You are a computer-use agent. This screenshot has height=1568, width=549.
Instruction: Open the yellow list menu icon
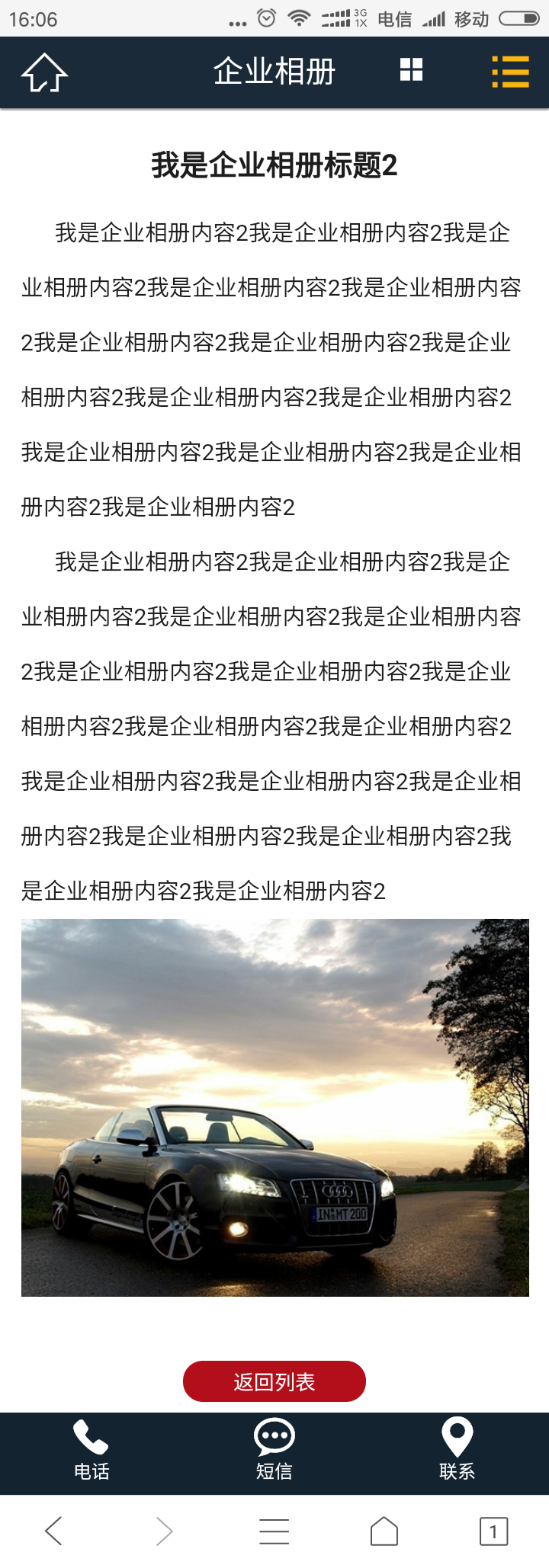(510, 72)
